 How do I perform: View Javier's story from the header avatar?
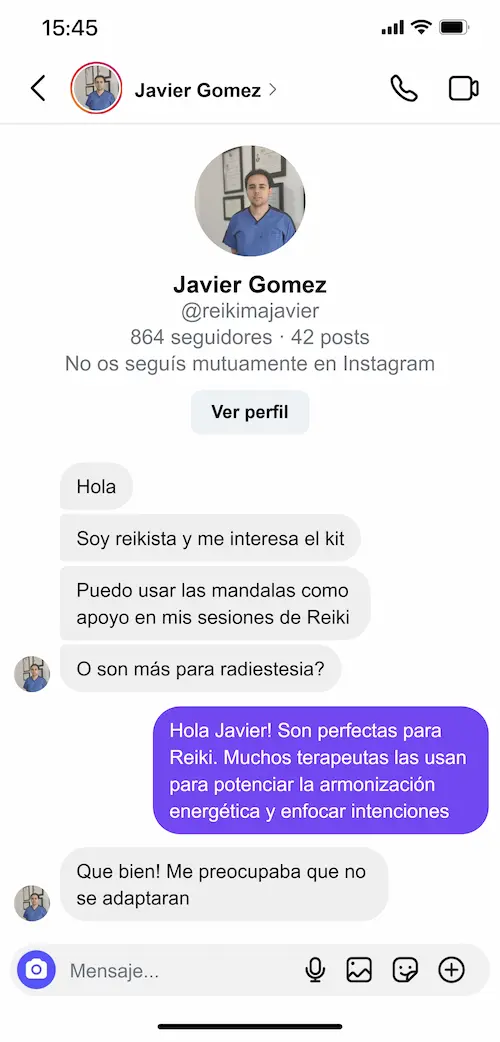click(x=96, y=88)
